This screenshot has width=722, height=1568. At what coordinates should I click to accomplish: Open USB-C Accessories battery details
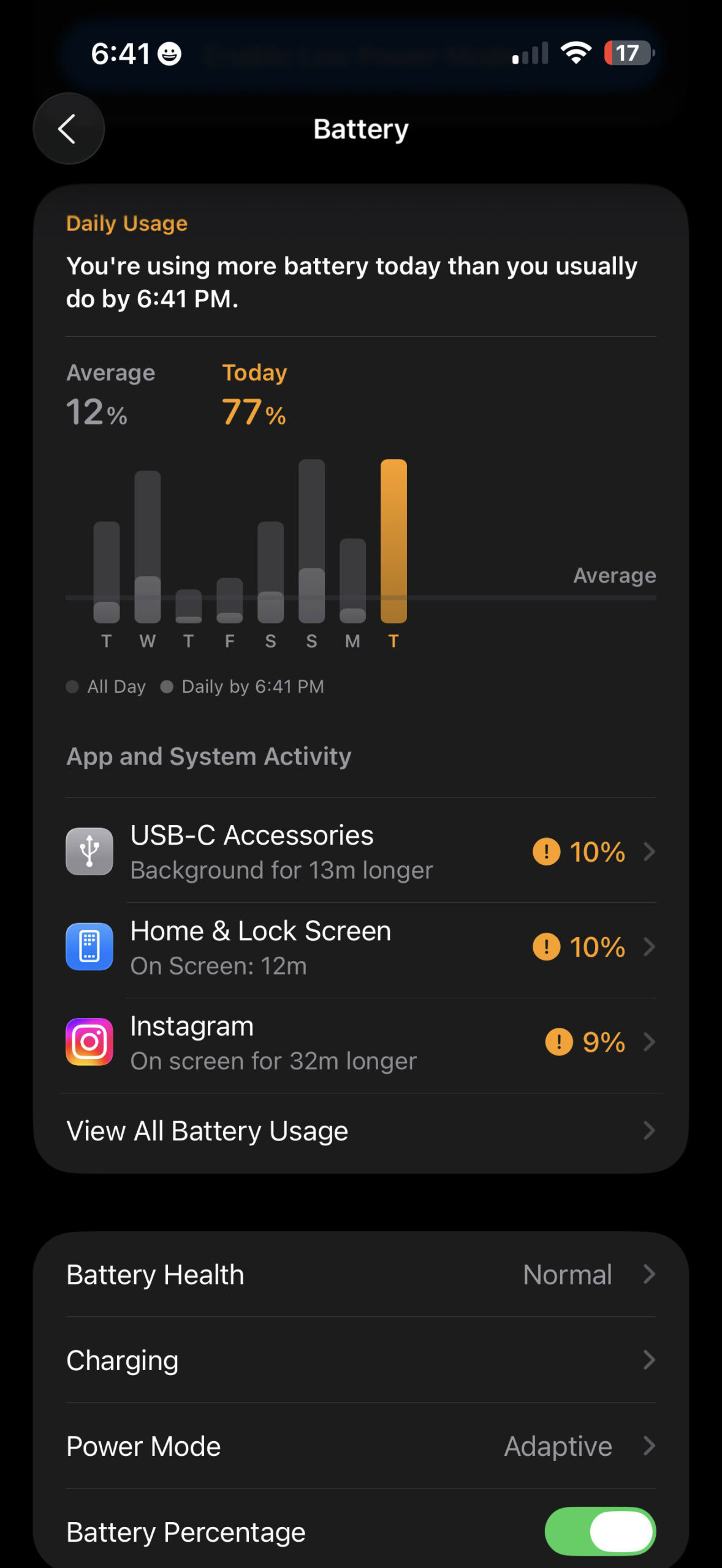pyautogui.click(x=360, y=851)
